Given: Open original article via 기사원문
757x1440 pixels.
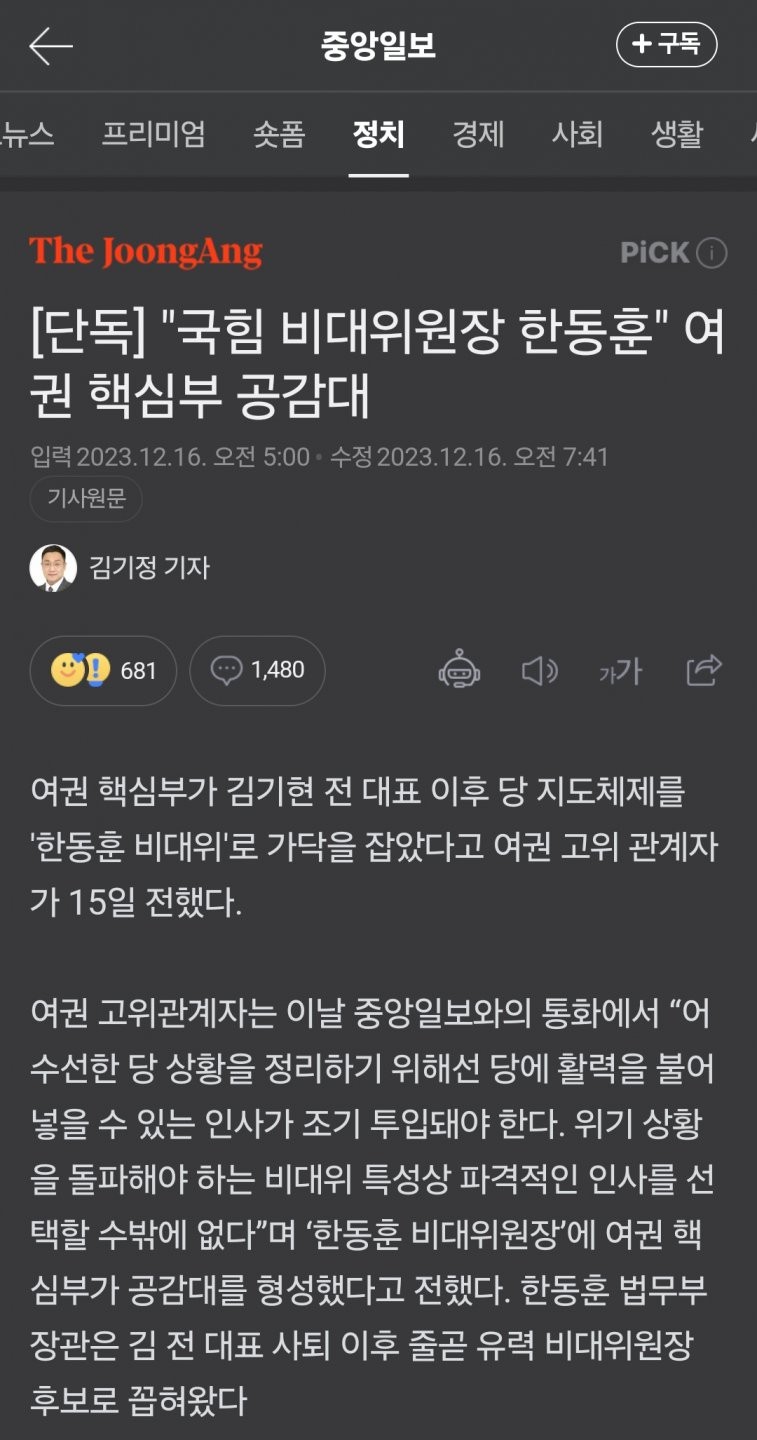Looking at the screenshot, I should click(x=86, y=499).
